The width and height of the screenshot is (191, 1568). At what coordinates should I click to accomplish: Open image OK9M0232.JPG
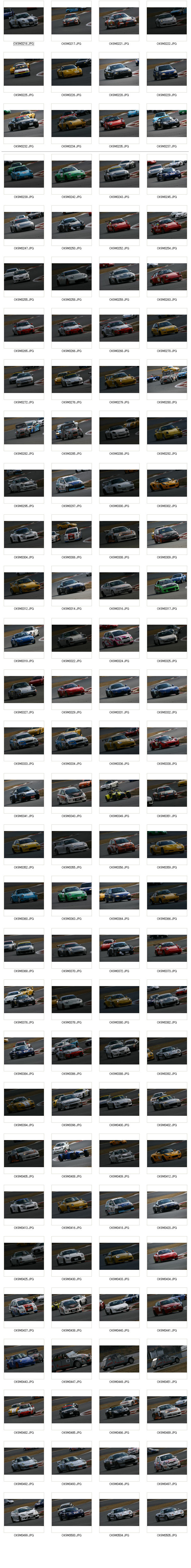point(24,124)
